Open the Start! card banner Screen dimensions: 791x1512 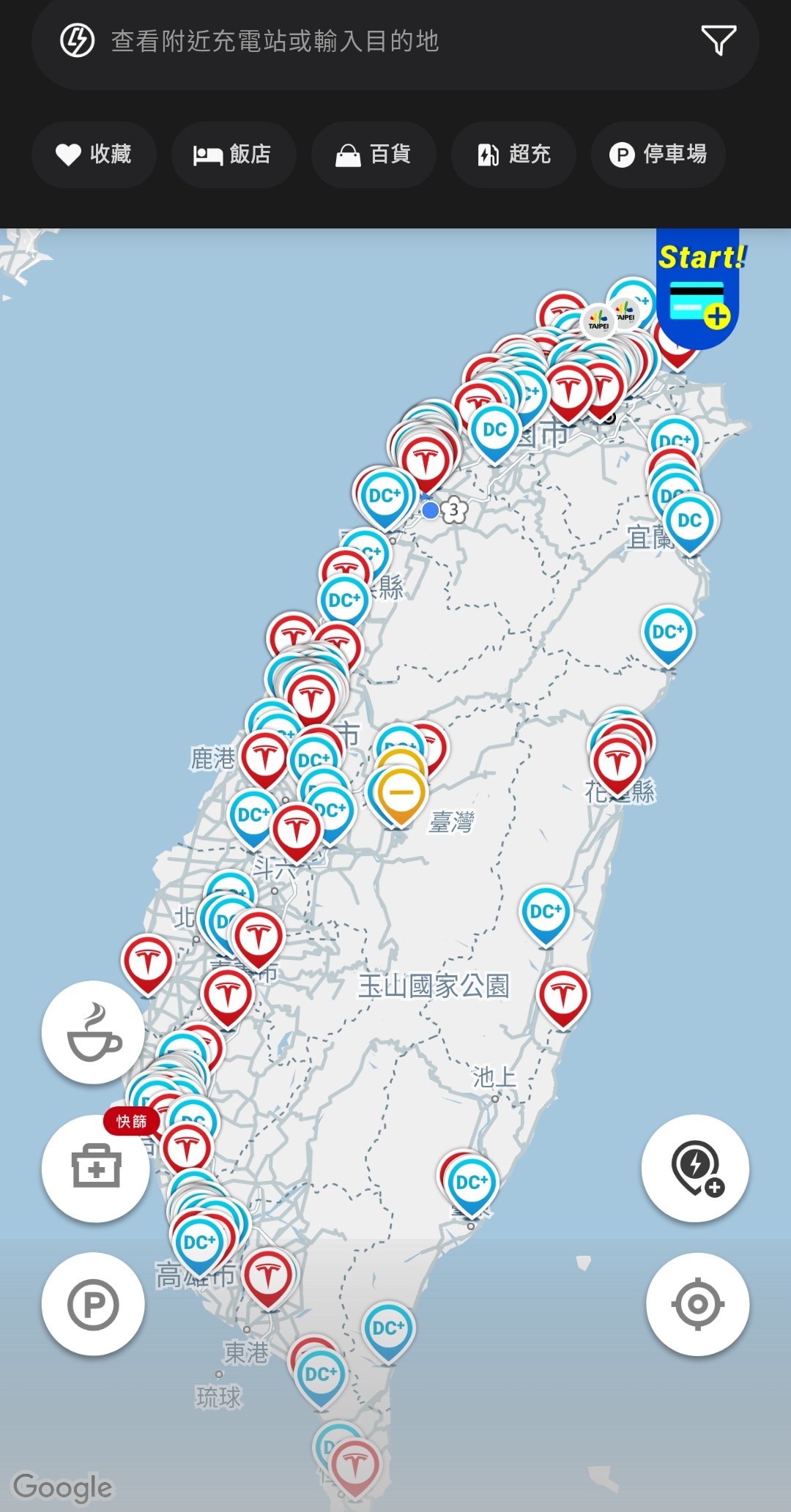point(699,289)
